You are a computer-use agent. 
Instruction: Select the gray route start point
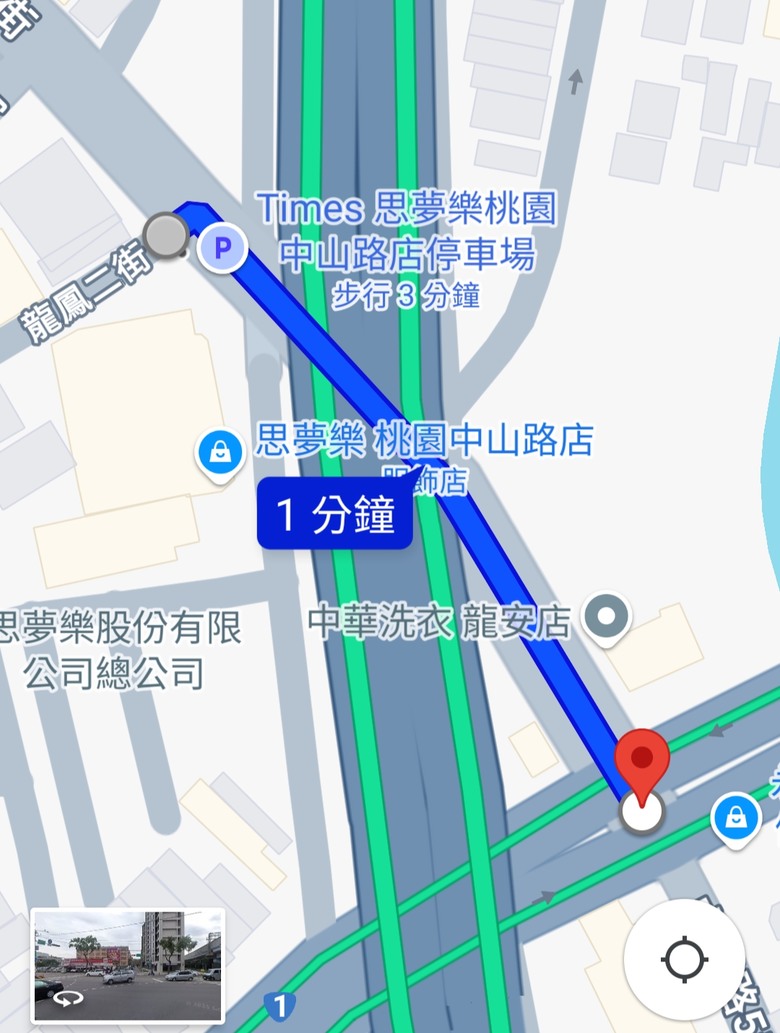pyautogui.click(x=166, y=235)
